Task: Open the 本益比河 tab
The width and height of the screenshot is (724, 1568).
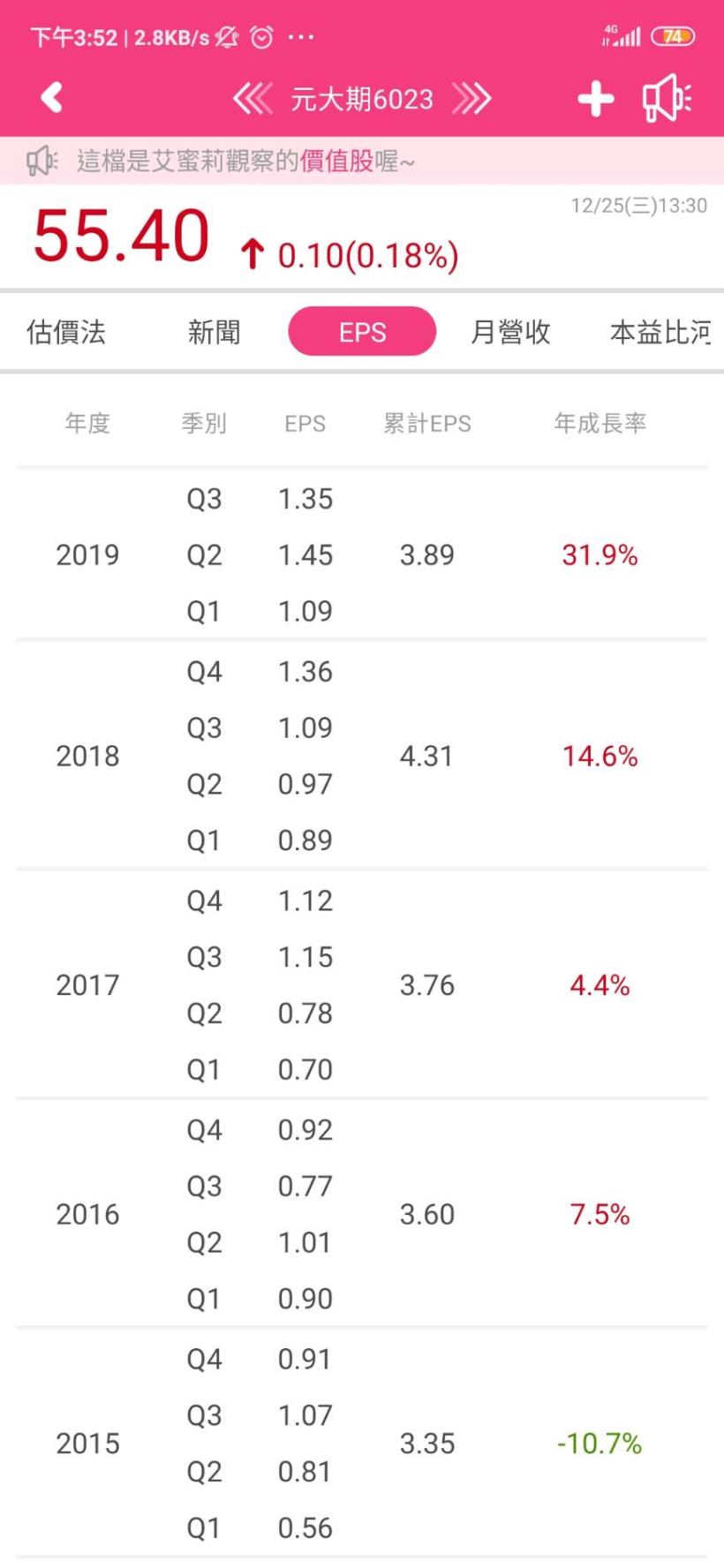Action: [x=660, y=332]
